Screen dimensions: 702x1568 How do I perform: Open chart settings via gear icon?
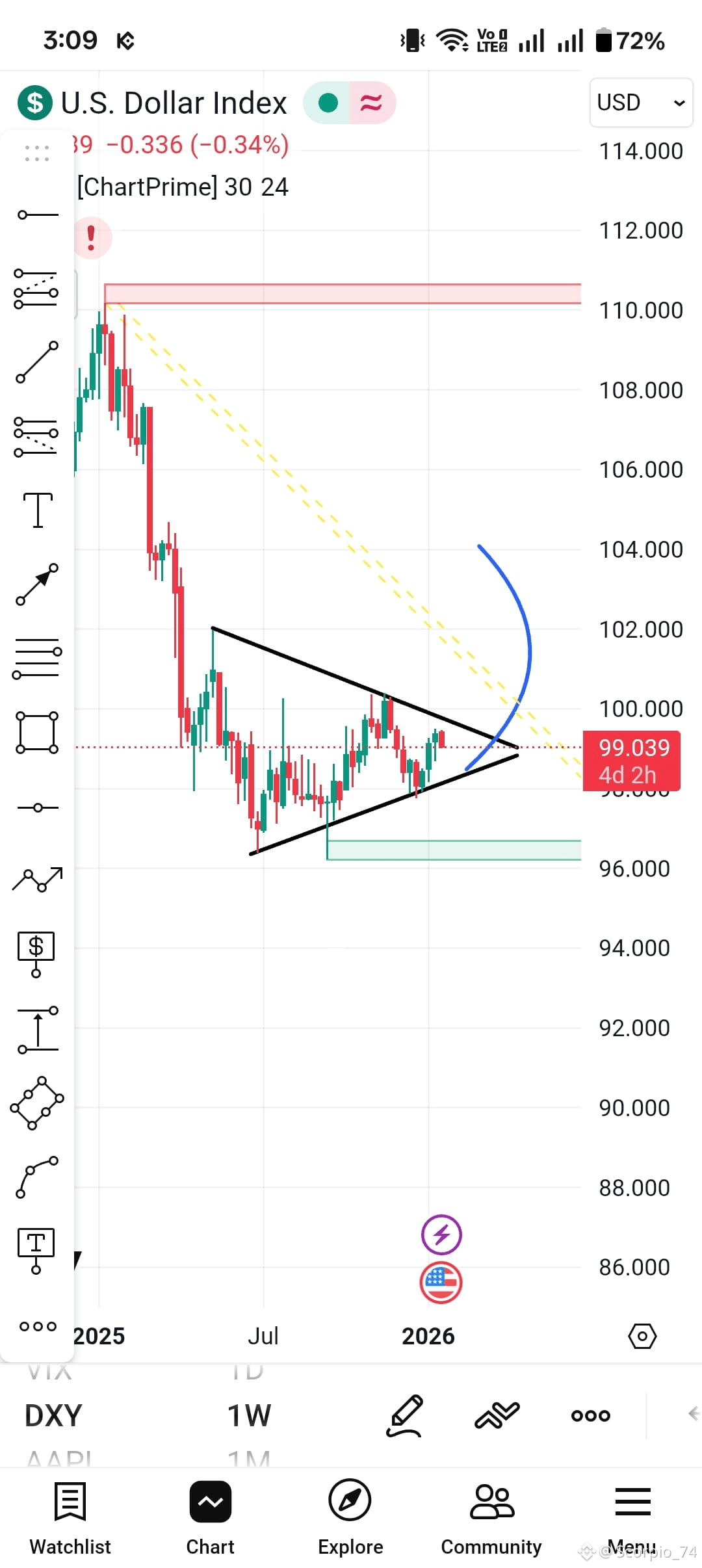tap(642, 1337)
